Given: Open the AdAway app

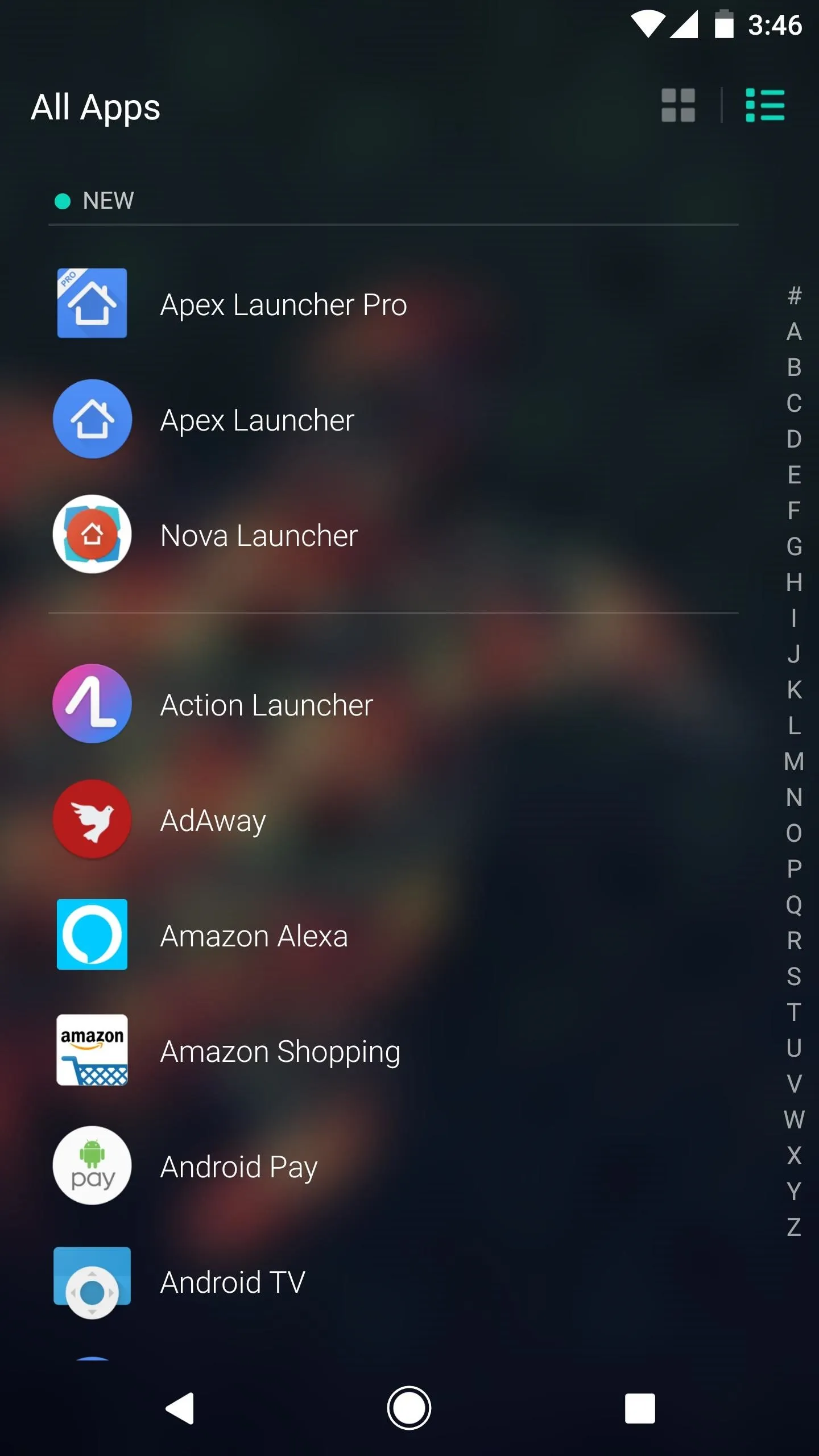Looking at the screenshot, I should point(394,820).
